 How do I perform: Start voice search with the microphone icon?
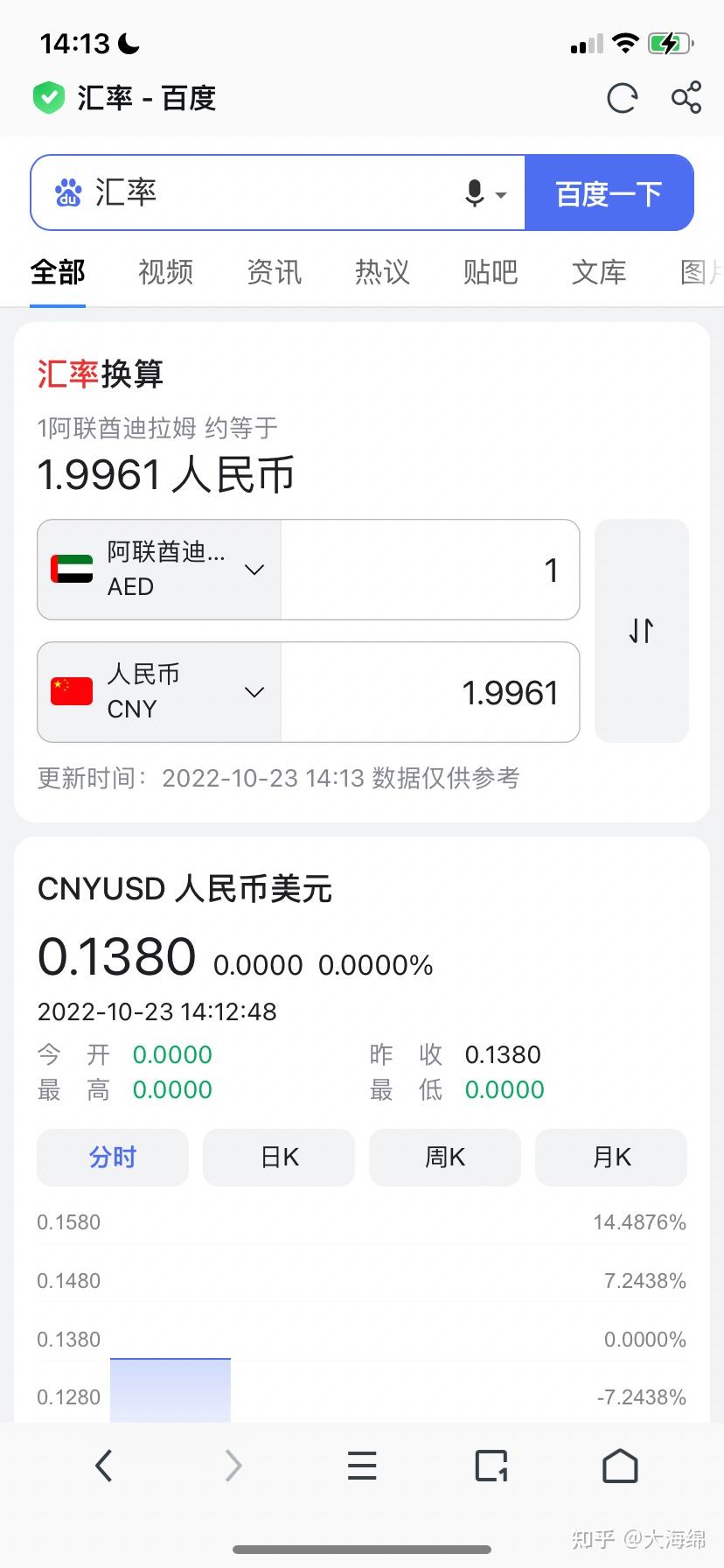(472, 192)
